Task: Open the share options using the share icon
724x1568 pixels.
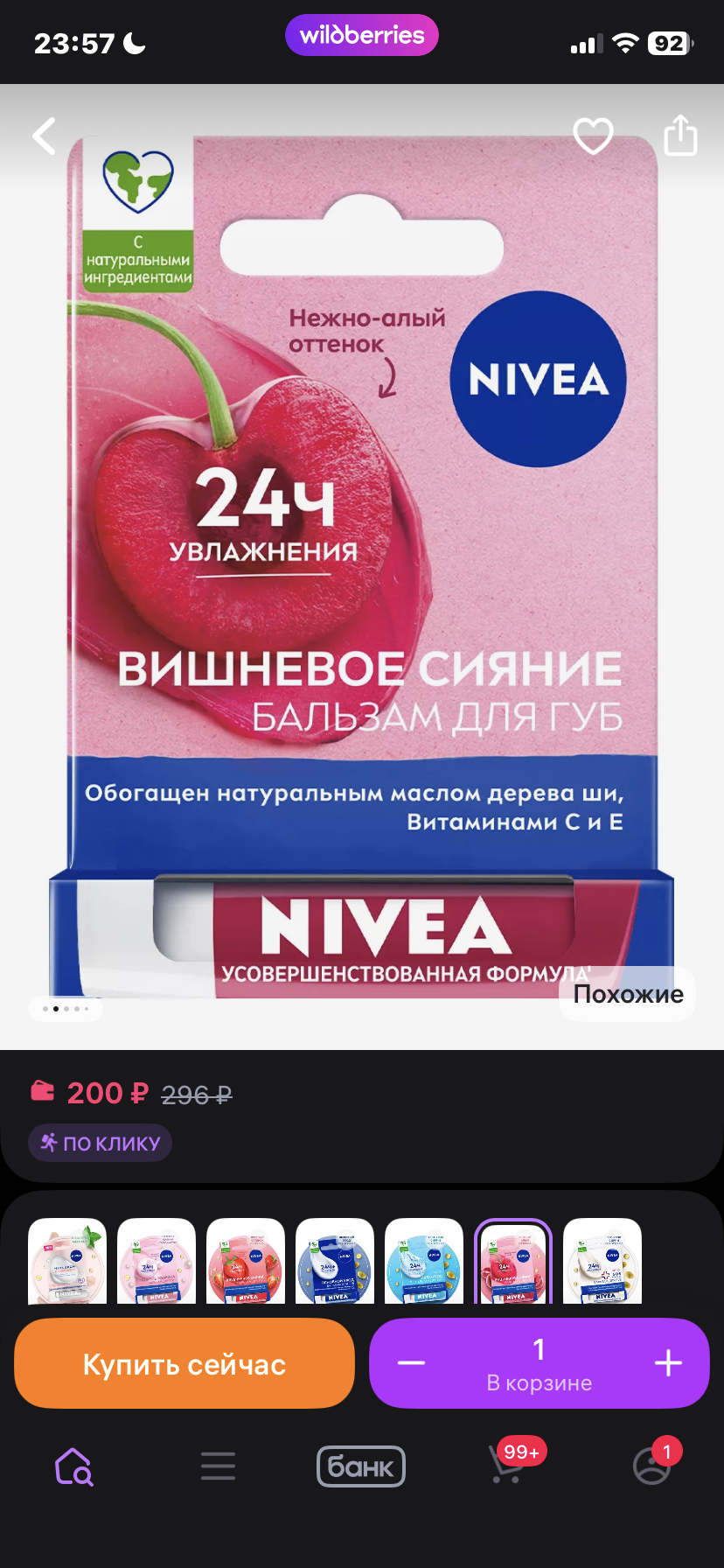Action: pos(680,136)
